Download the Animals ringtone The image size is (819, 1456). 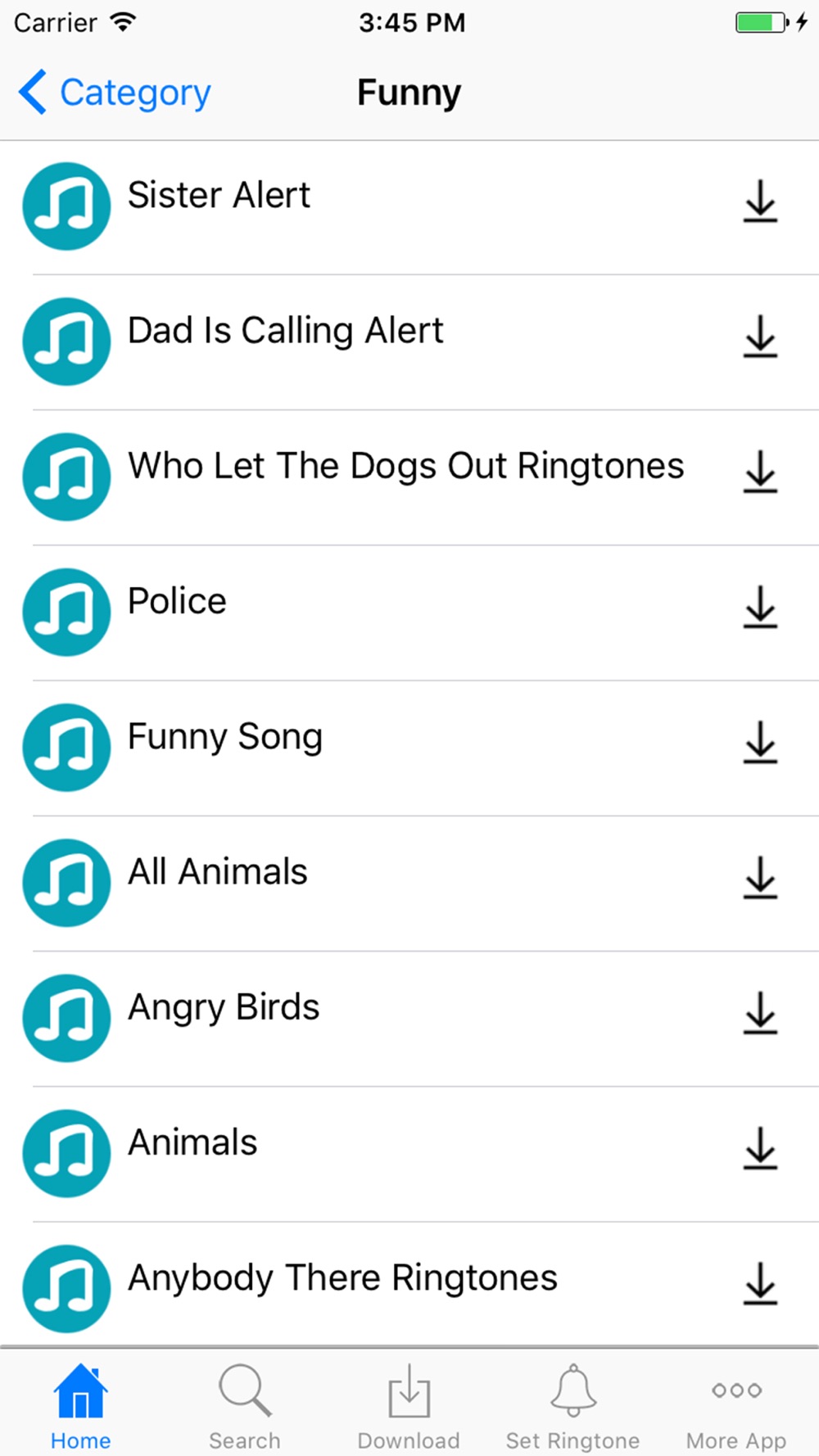pos(760,1148)
